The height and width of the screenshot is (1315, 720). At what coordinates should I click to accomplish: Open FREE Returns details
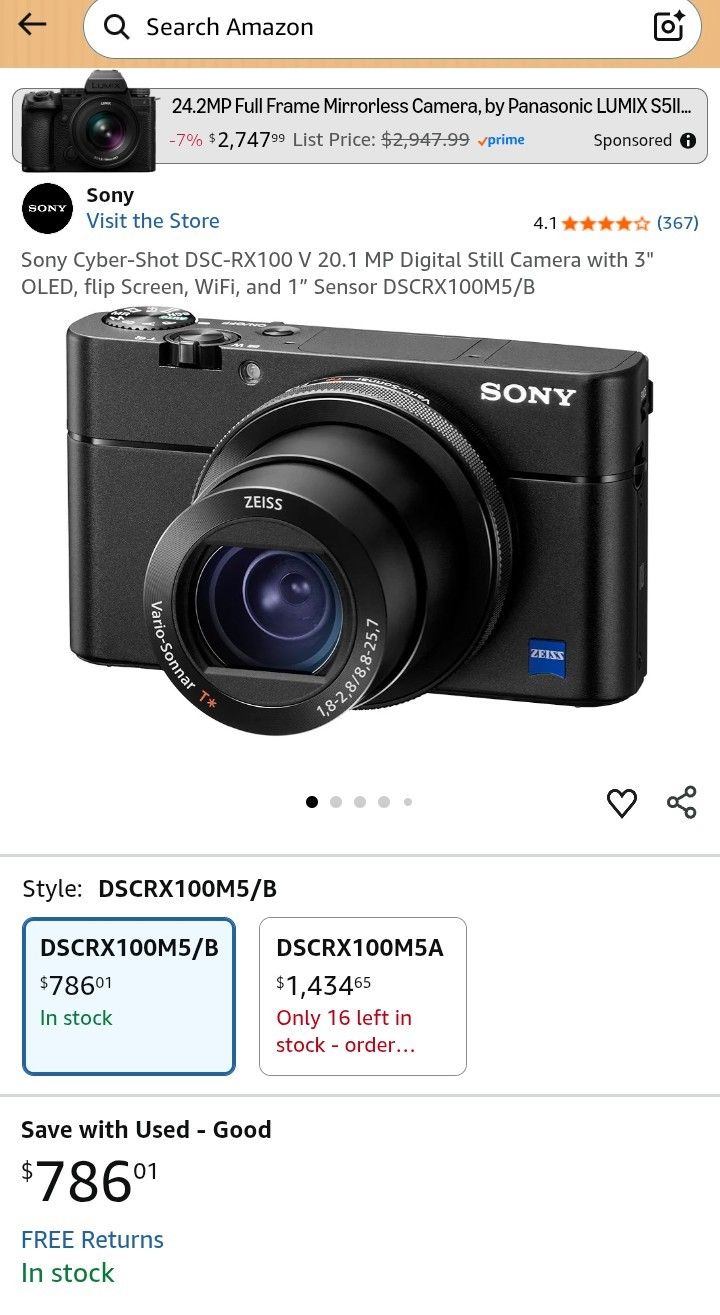coord(92,1240)
